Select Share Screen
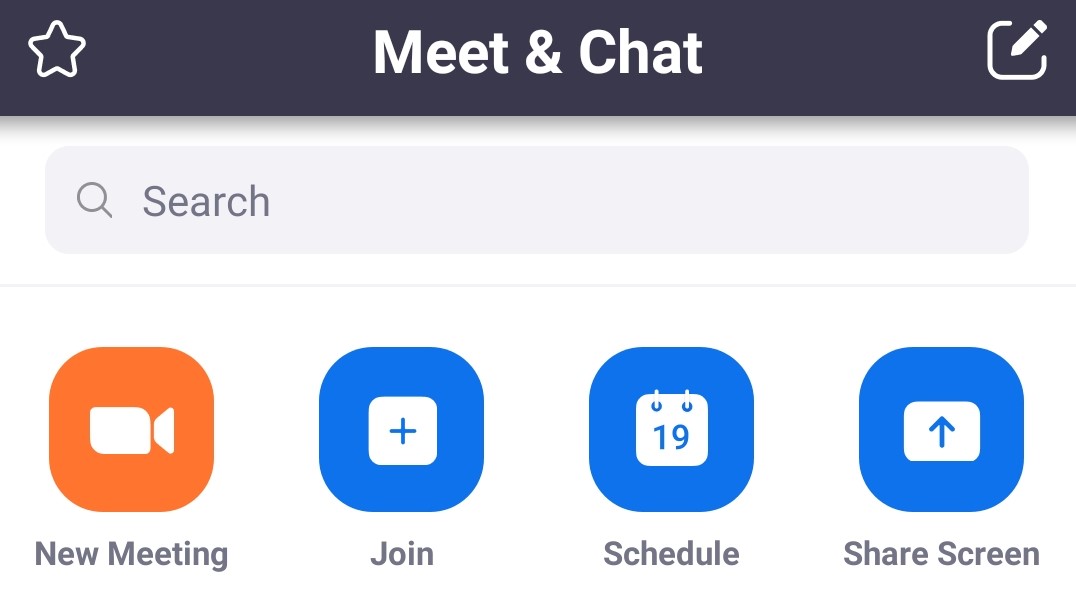The width and height of the screenshot is (1076, 606). 941,430
